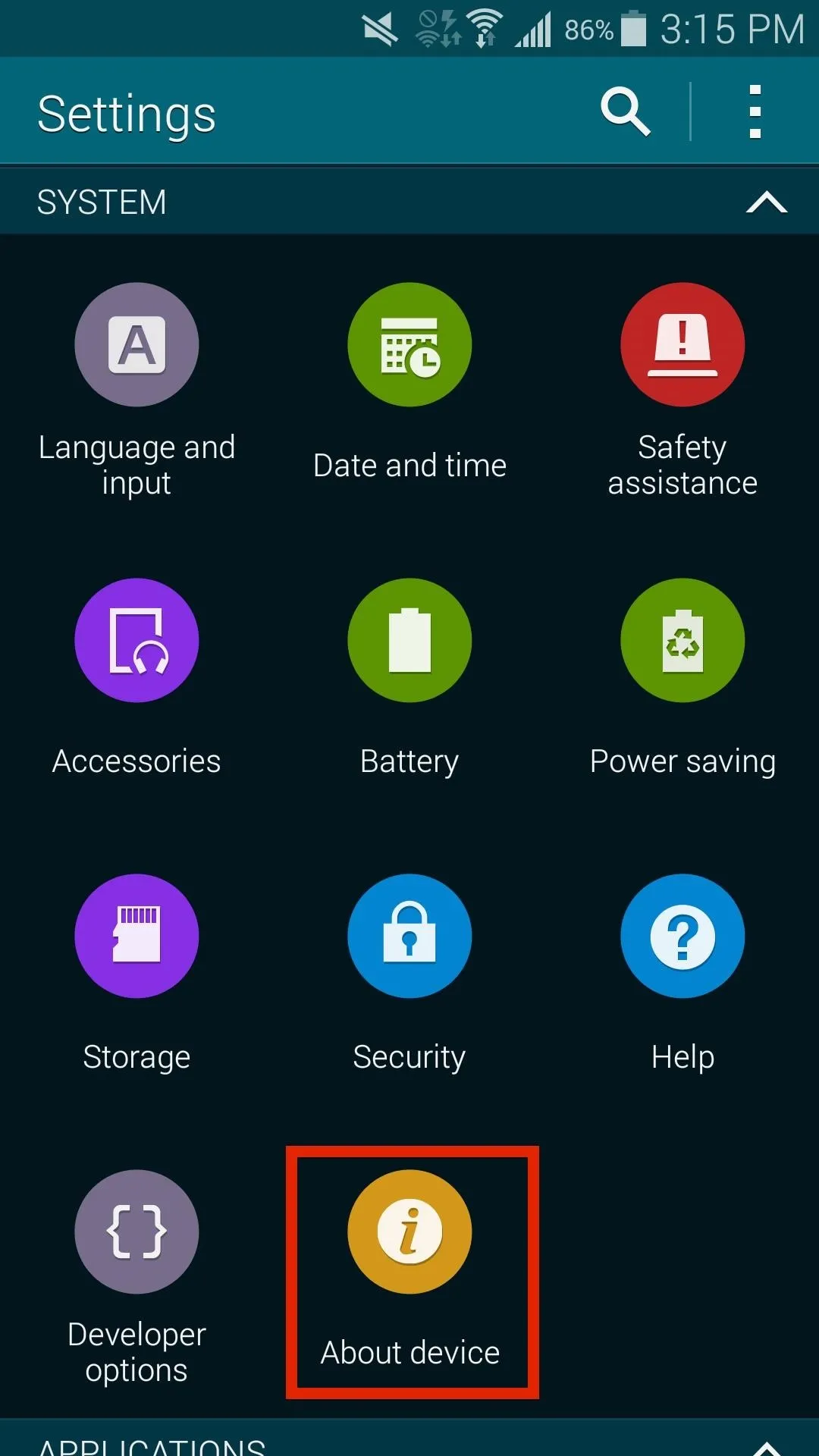819x1456 pixels.
Task: Open the Help item
Action: tap(682, 974)
